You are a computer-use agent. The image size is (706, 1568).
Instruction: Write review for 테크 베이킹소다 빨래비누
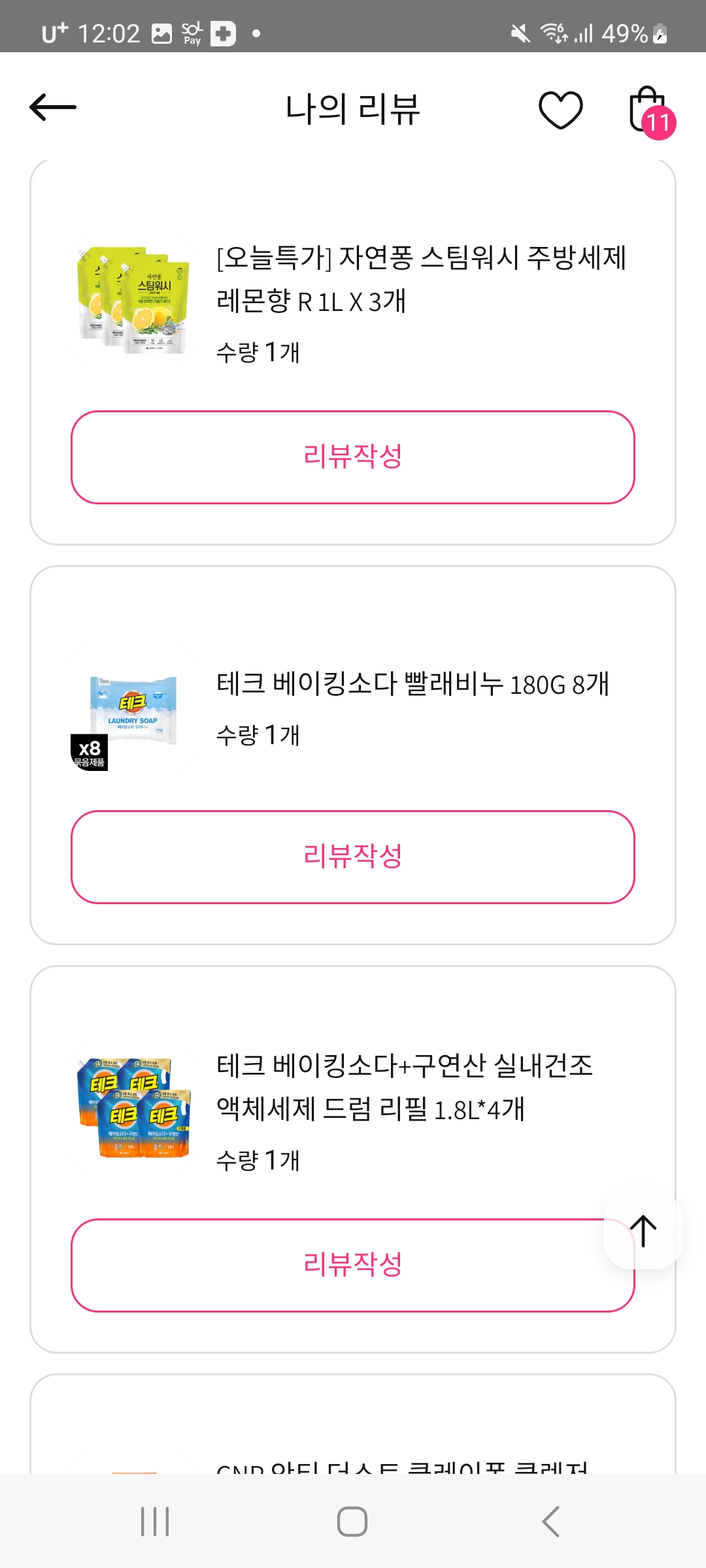pyautogui.click(x=353, y=857)
